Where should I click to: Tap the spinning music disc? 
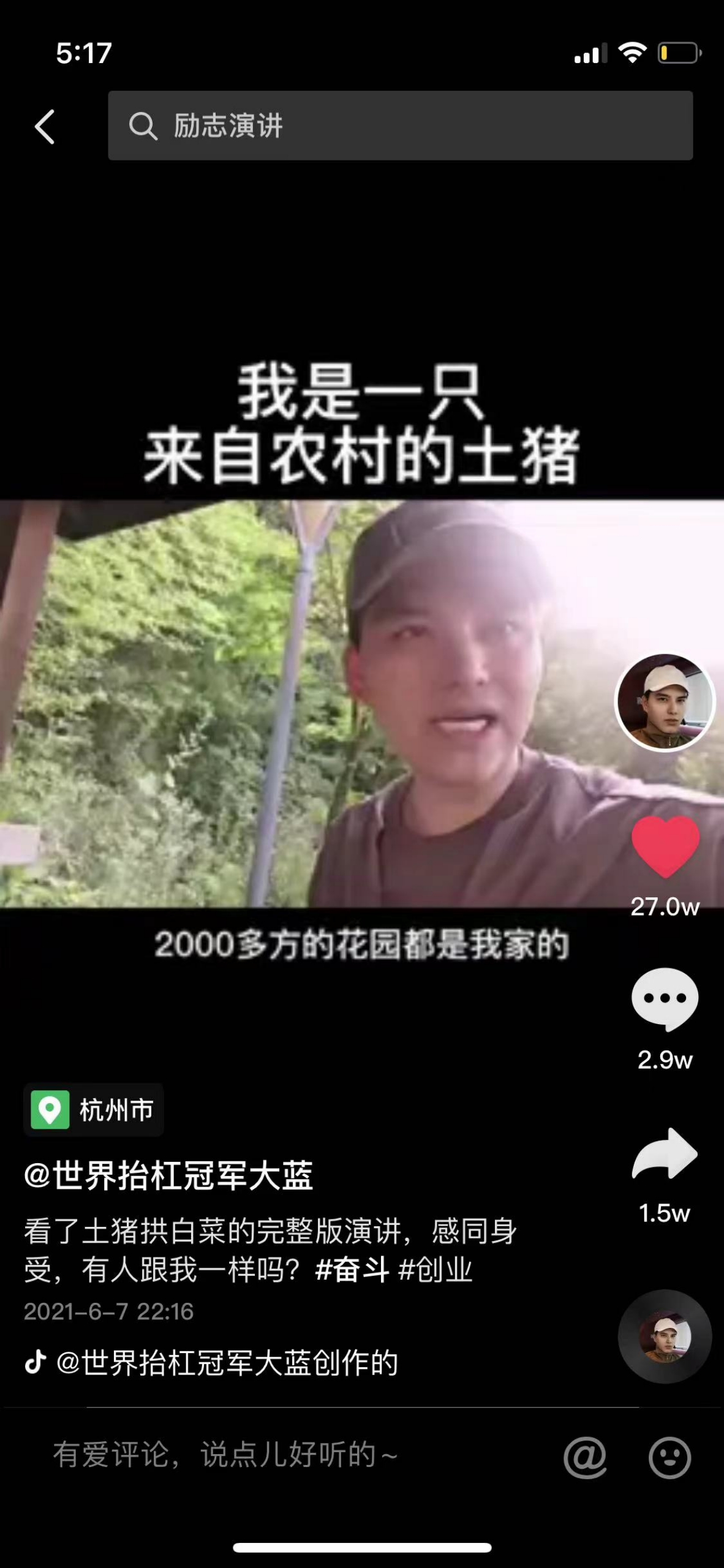tap(665, 1336)
